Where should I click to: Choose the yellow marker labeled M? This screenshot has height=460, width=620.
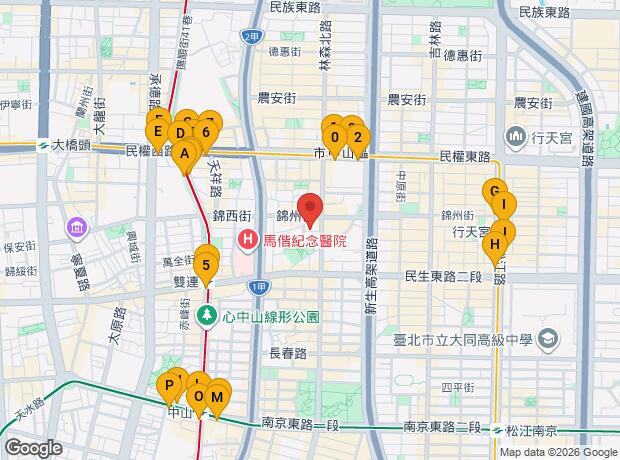pyautogui.click(x=218, y=397)
